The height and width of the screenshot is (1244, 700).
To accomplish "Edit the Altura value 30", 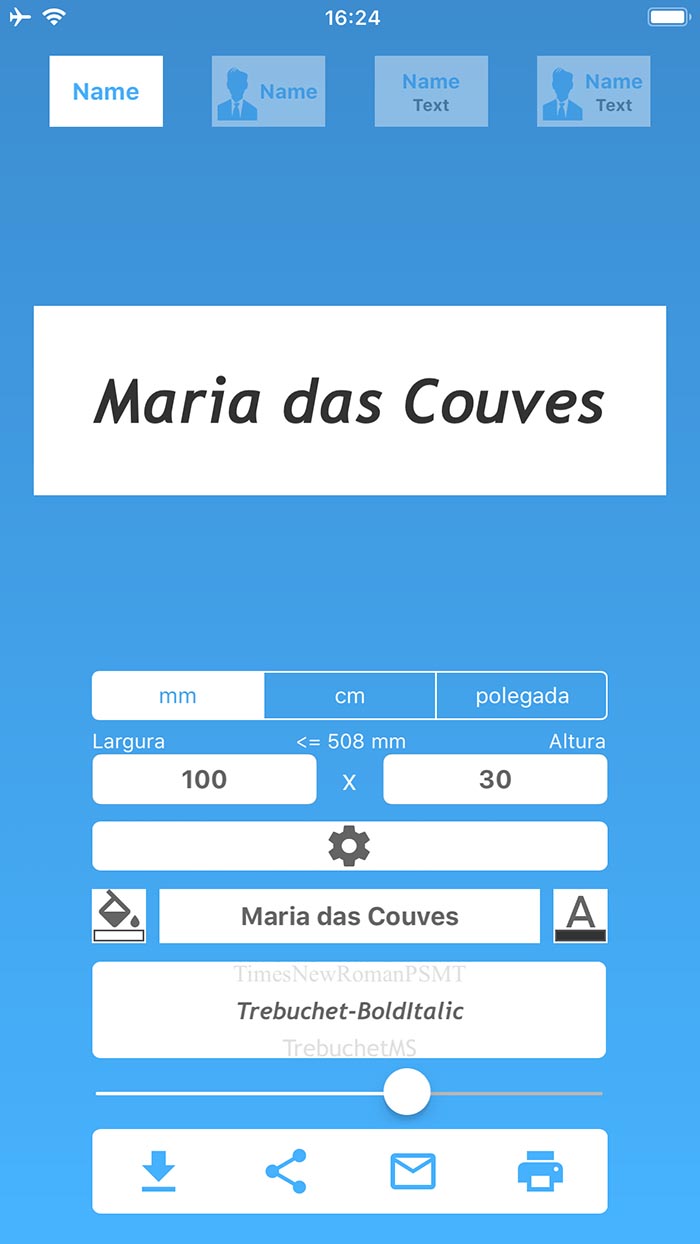I will click(495, 779).
